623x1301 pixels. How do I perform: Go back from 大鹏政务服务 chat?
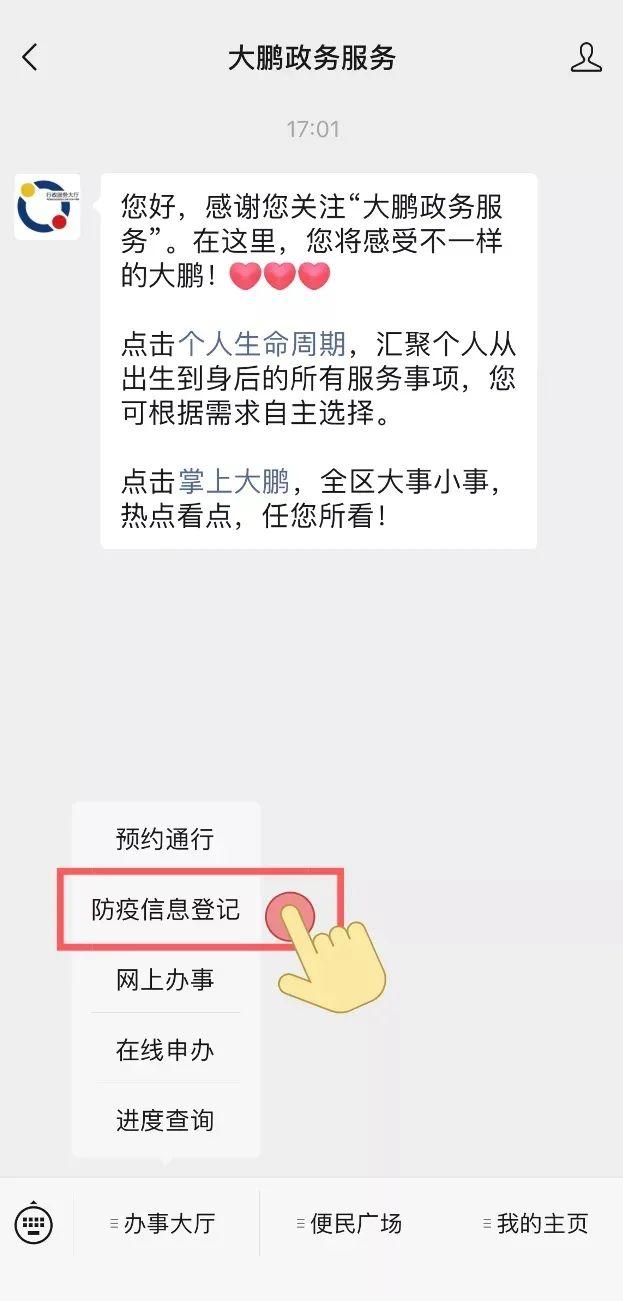point(30,58)
